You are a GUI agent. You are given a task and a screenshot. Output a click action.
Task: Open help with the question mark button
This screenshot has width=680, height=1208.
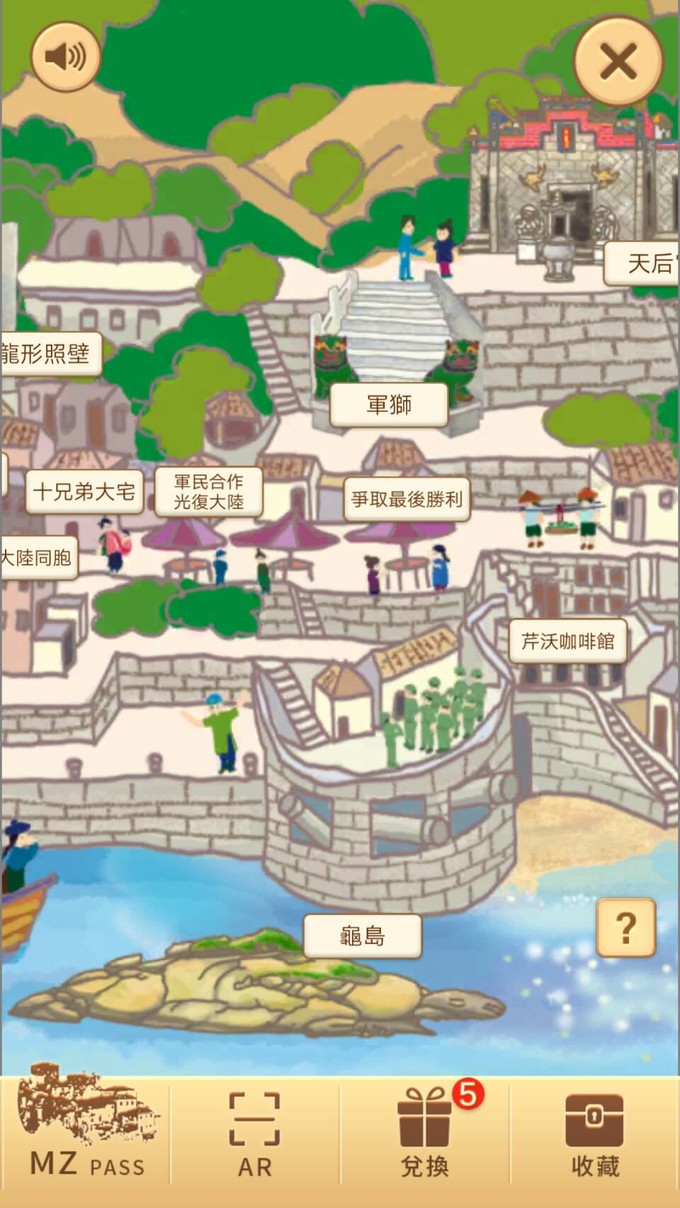[x=626, y=928]
